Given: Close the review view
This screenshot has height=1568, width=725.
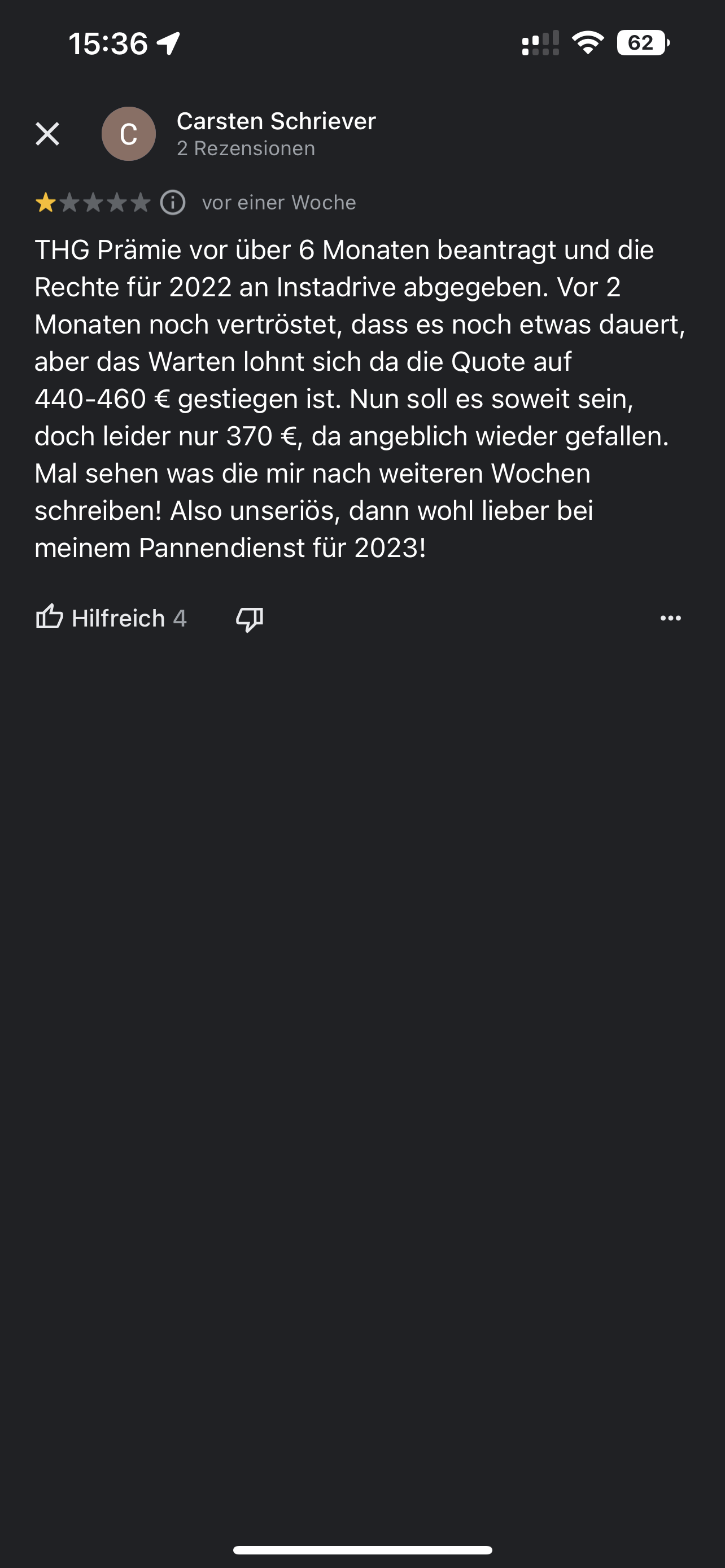Looking at the screenshot, I should [47, 134].
